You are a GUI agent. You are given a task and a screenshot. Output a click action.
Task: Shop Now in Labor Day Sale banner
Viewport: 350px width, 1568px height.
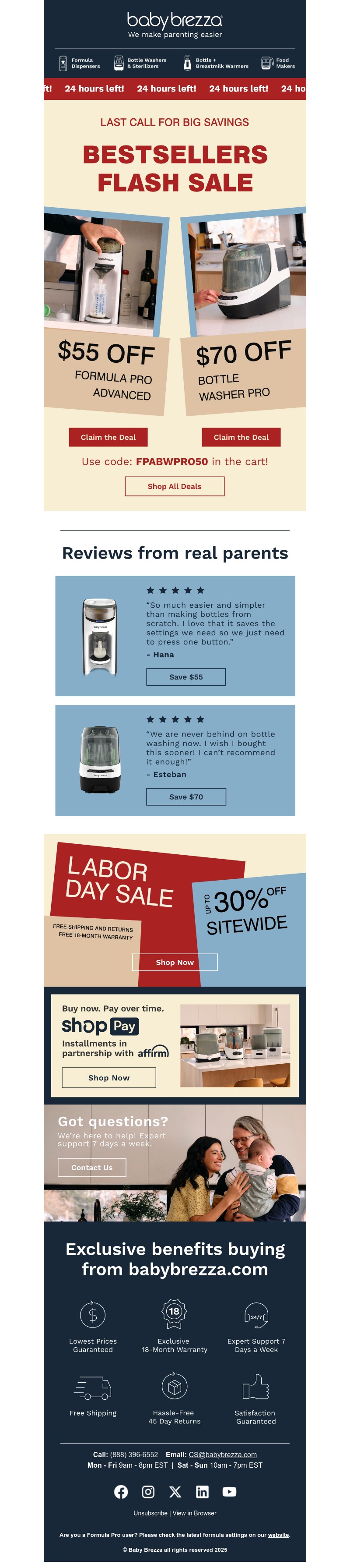pos(175,963)
